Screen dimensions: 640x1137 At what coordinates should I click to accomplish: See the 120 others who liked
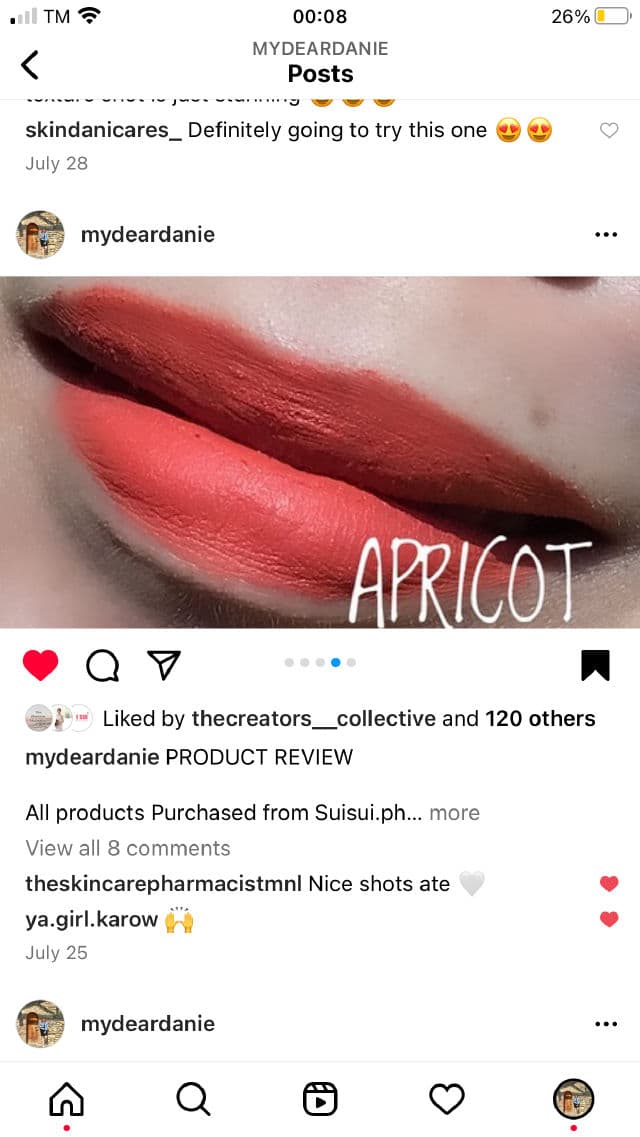tap(540, 718)
